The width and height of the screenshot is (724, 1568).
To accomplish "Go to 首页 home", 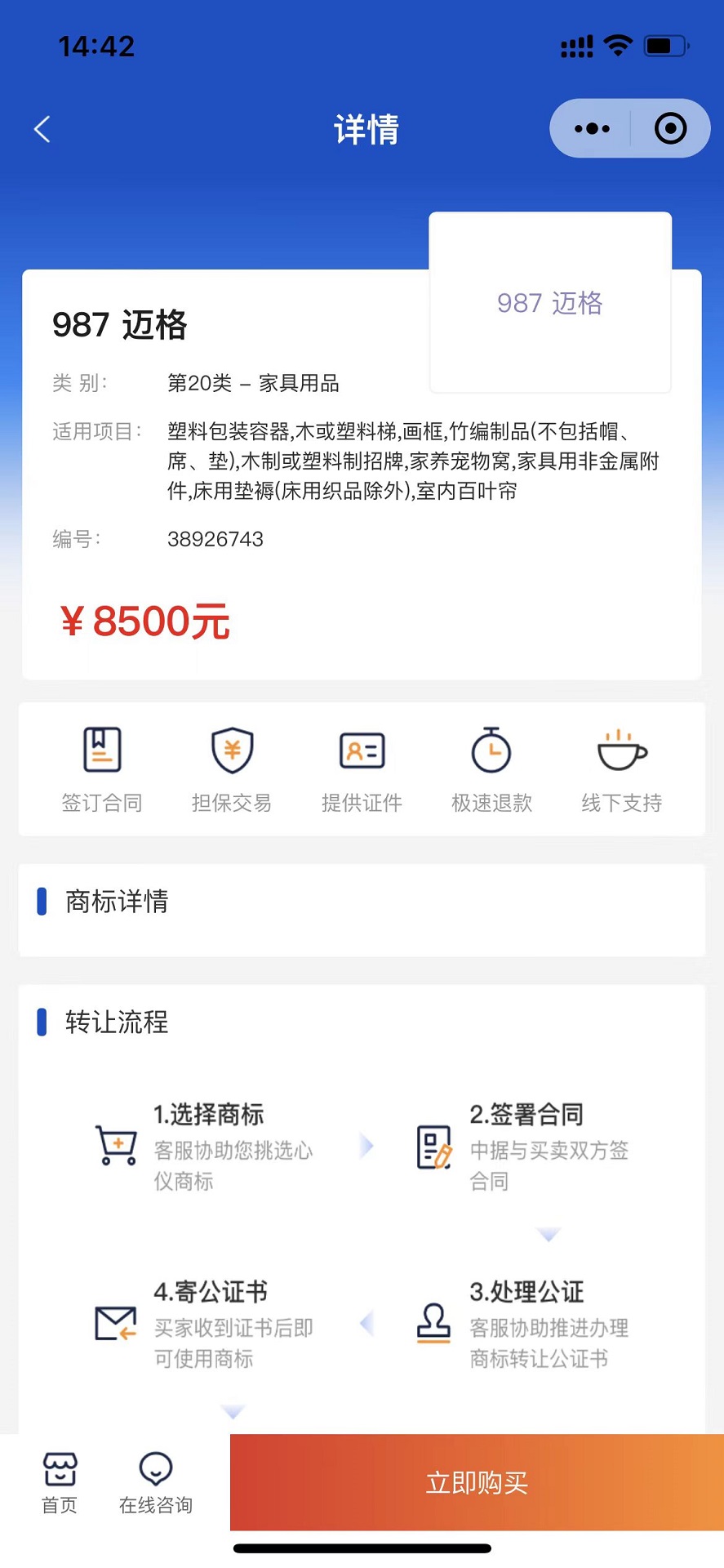I will (x=60, y=1482).
